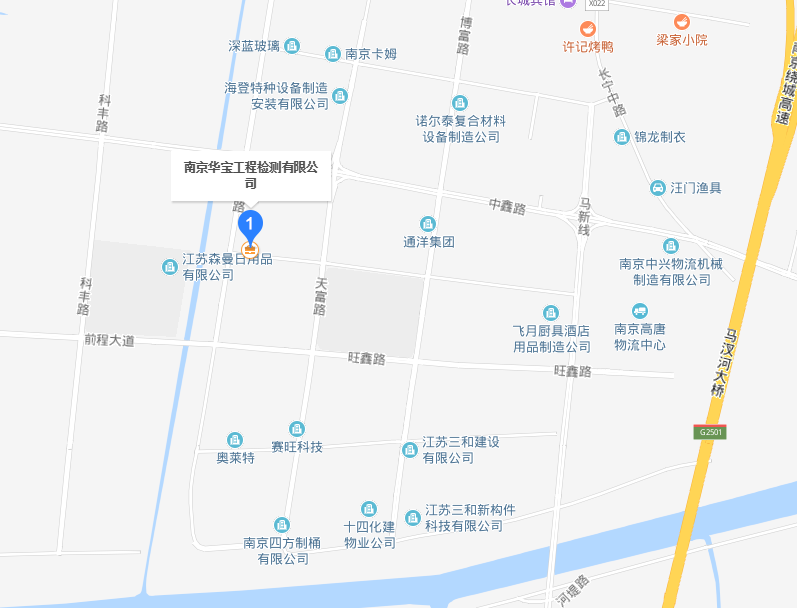This screenshot has width=797, height=608.
Task: Open the 南京华宝工程检测有限公司 info callout
Action: point(251,175)
